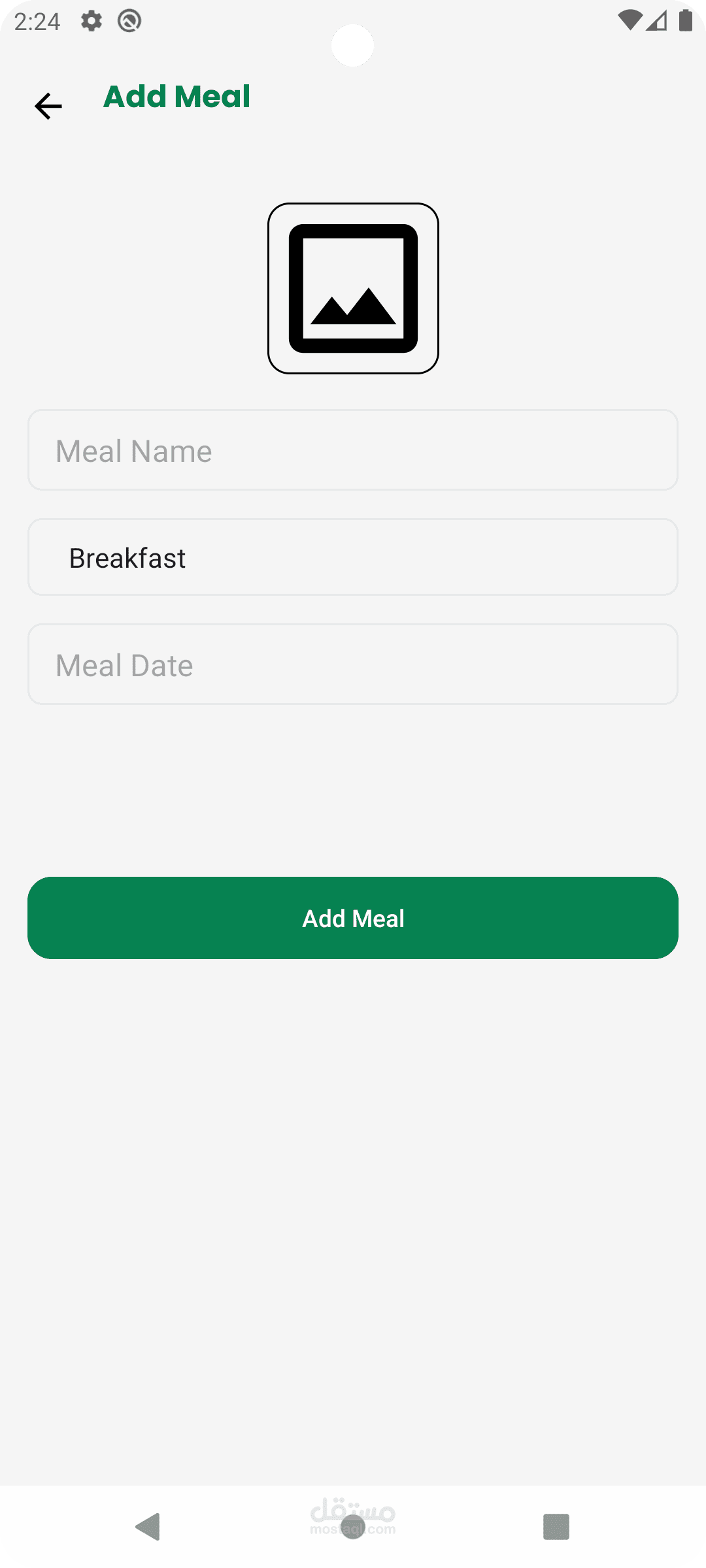Go back using the arrow icon
Viewport: 706px width, 1568px height.
coord(48,106)
